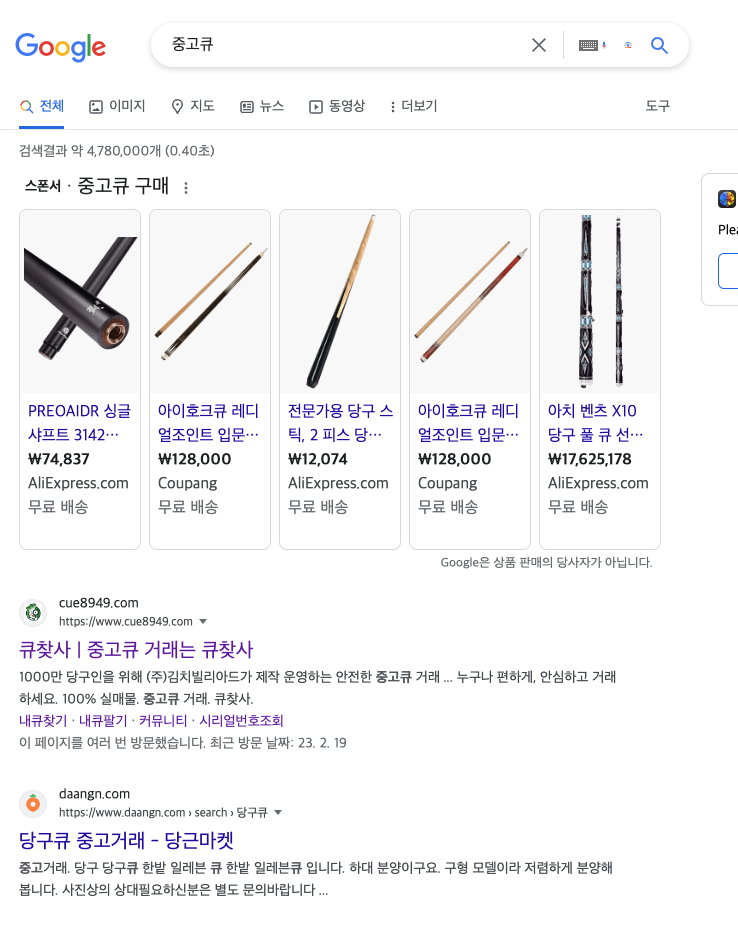Click the 아치 벤츠 X10 cue product image

click(599, 300)
